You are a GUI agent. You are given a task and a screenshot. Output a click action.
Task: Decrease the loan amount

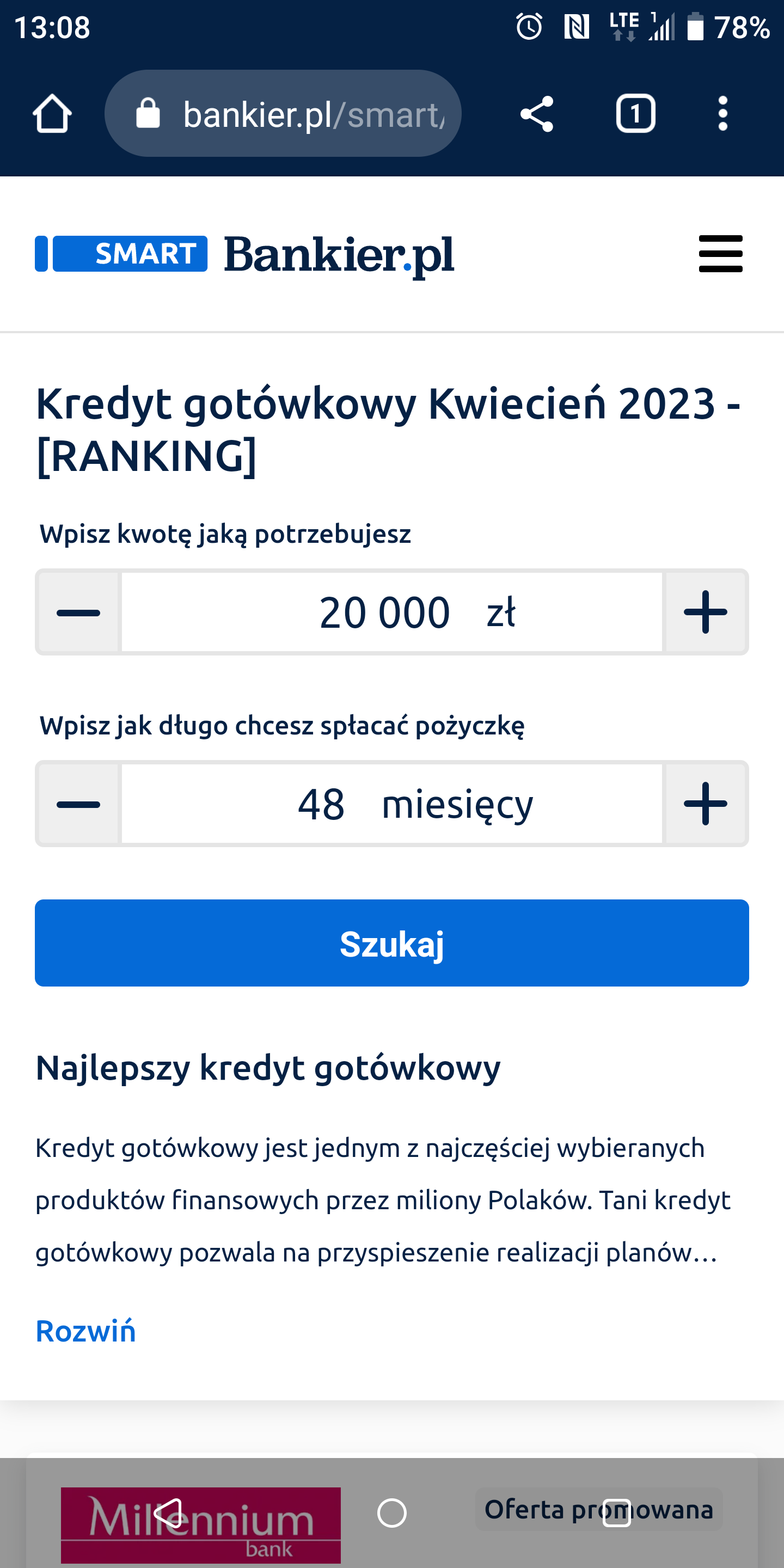(78, 612)
